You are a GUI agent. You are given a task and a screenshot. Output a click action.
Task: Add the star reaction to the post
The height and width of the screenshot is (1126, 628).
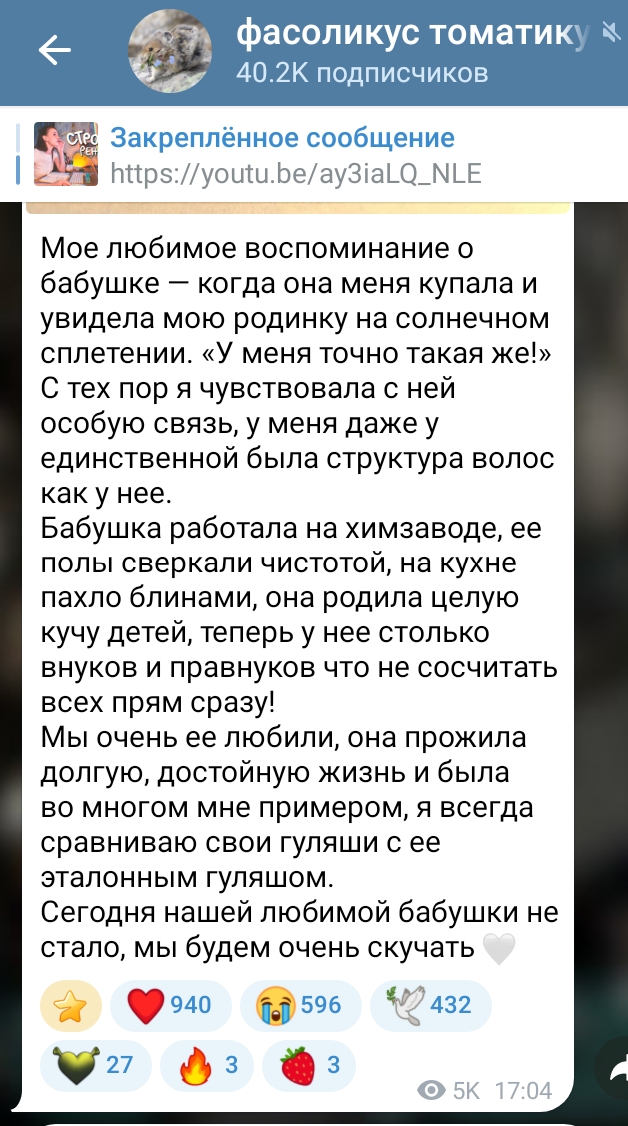(x=71, y=1004)
